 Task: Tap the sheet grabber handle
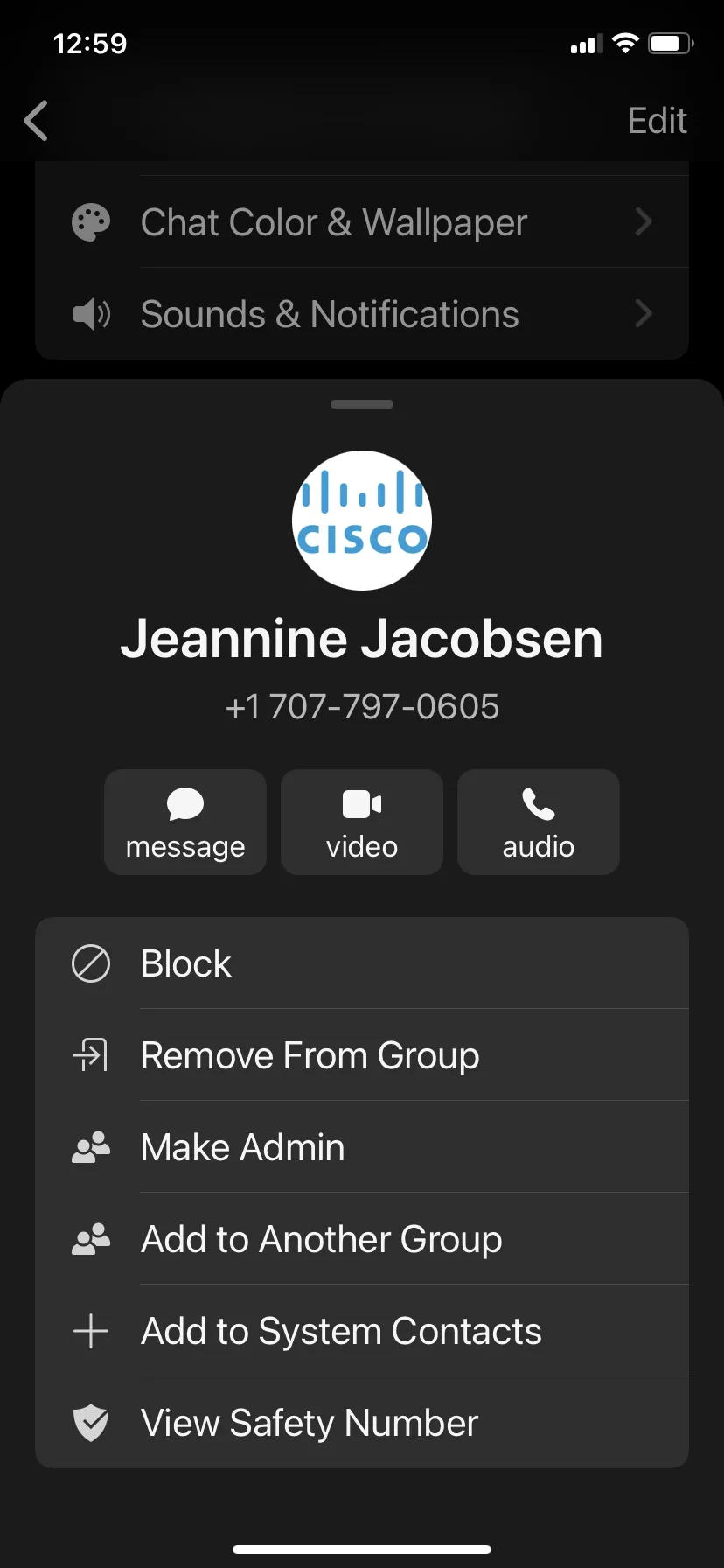[x=362, y=404]
